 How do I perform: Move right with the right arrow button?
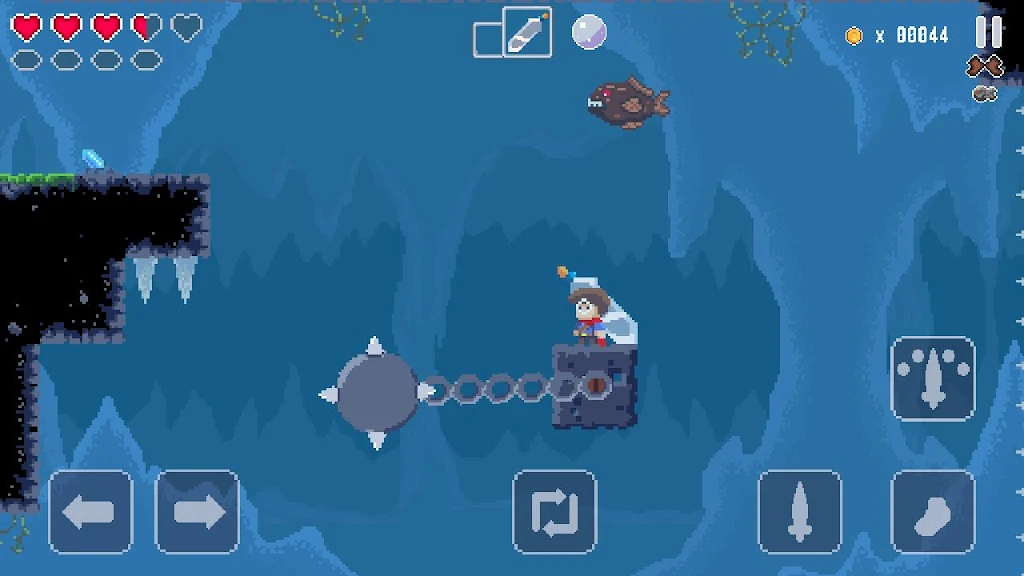coord(198,512)
